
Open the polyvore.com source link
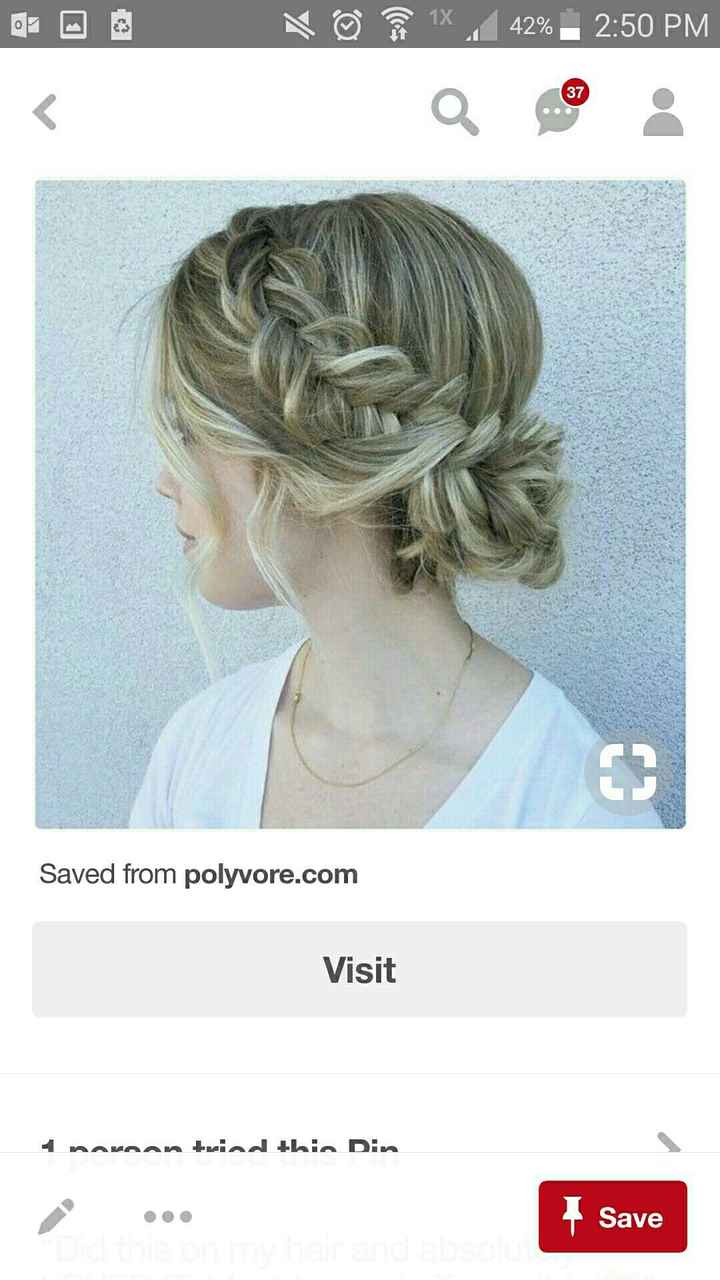[269, 873]
